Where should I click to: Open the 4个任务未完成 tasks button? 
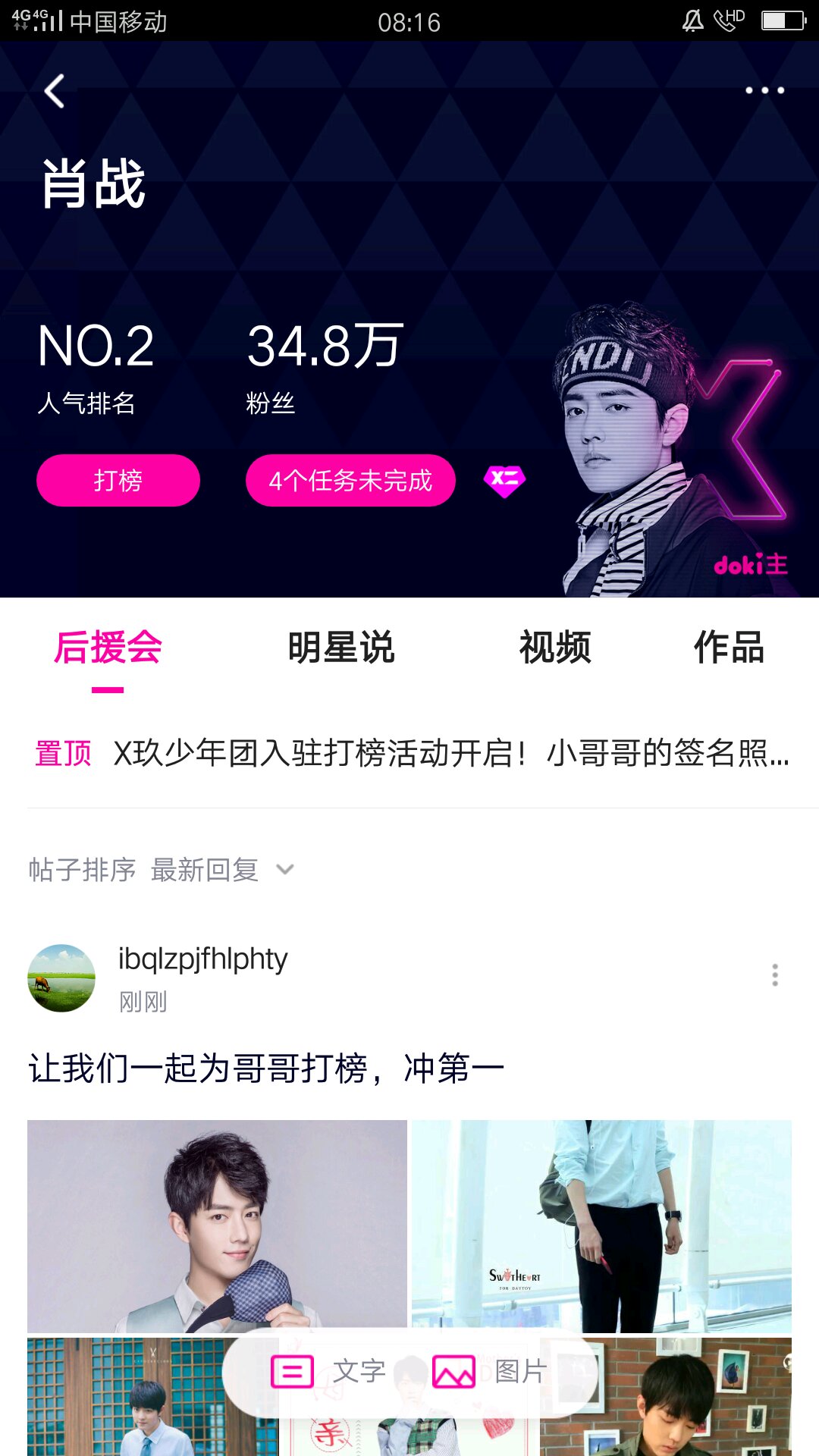350,480
